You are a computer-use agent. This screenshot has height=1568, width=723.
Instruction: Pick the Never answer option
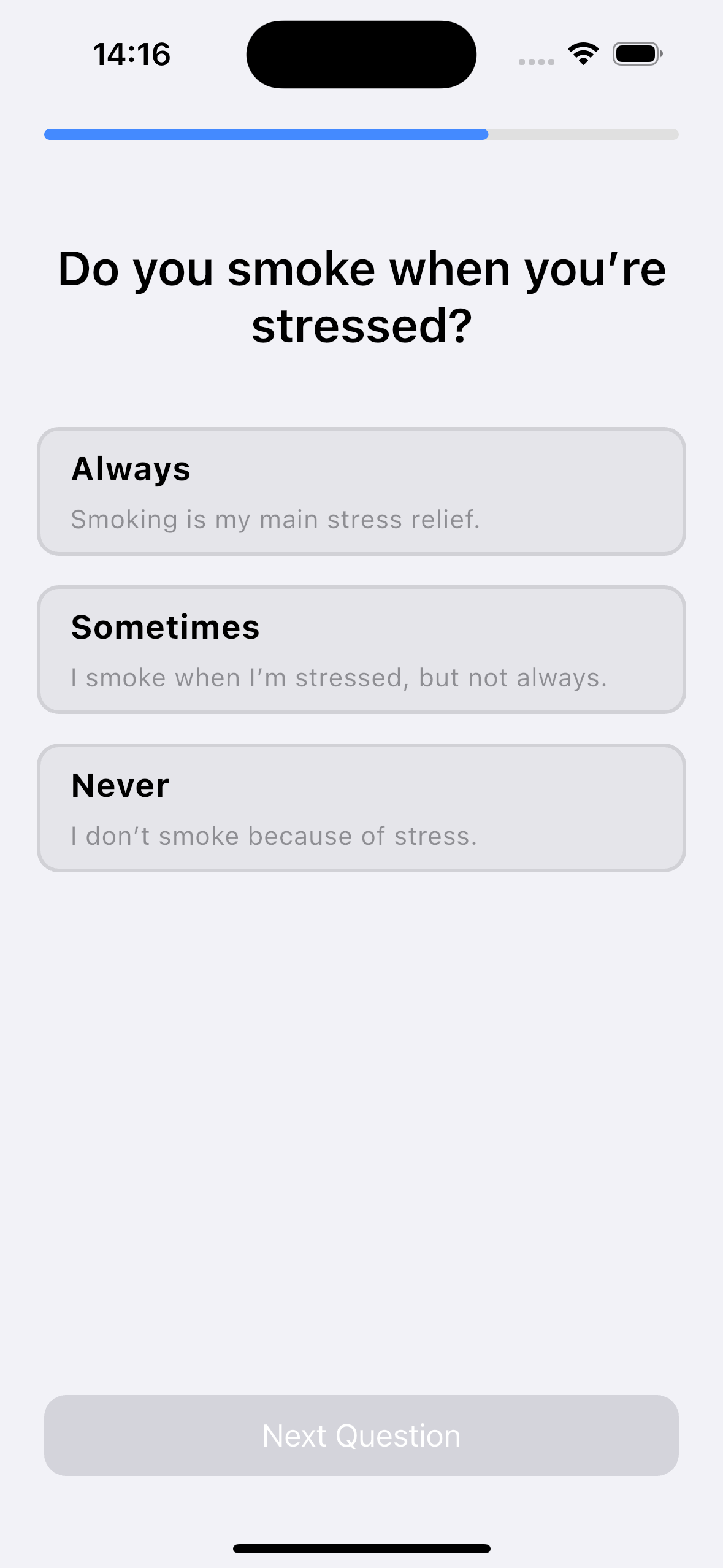coord(361,808)
